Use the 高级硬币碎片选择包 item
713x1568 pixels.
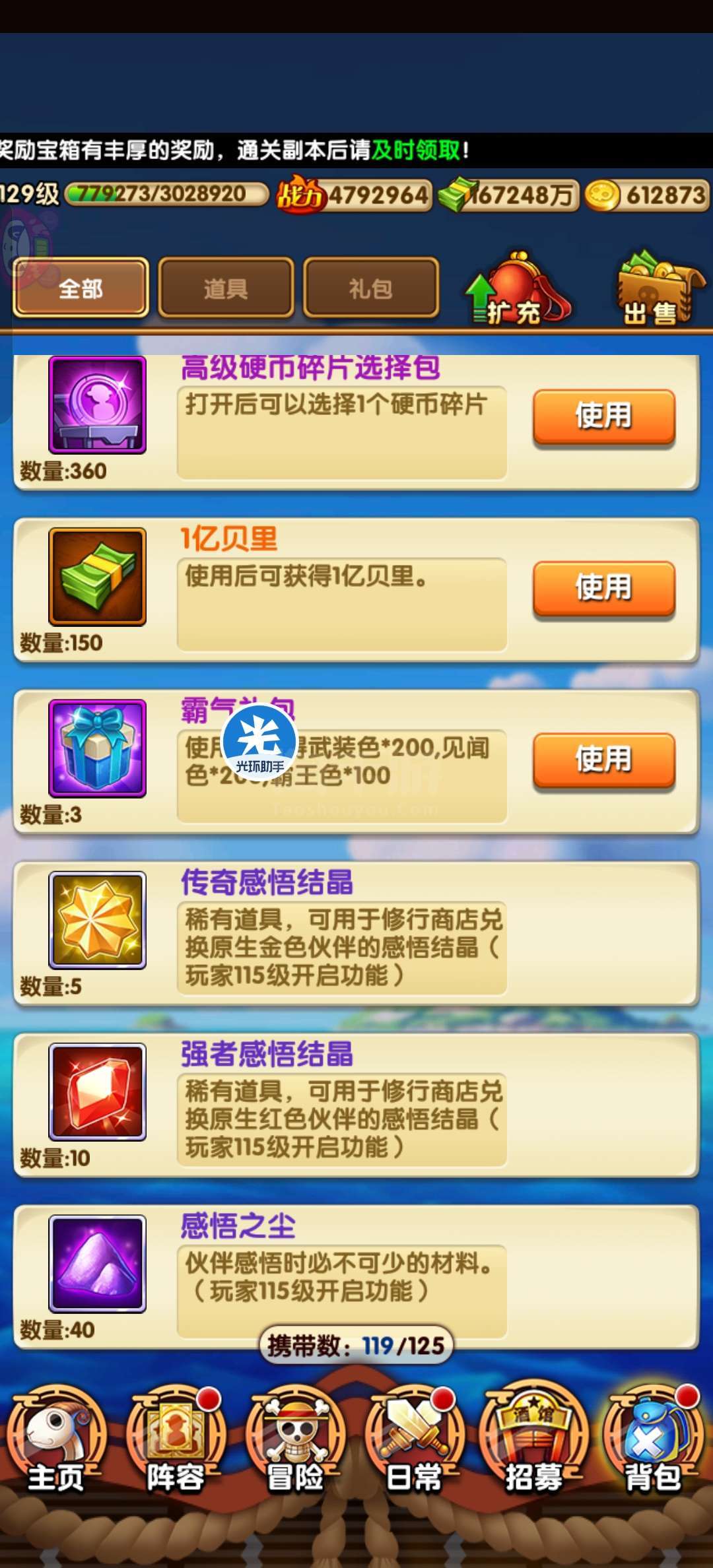604,416
